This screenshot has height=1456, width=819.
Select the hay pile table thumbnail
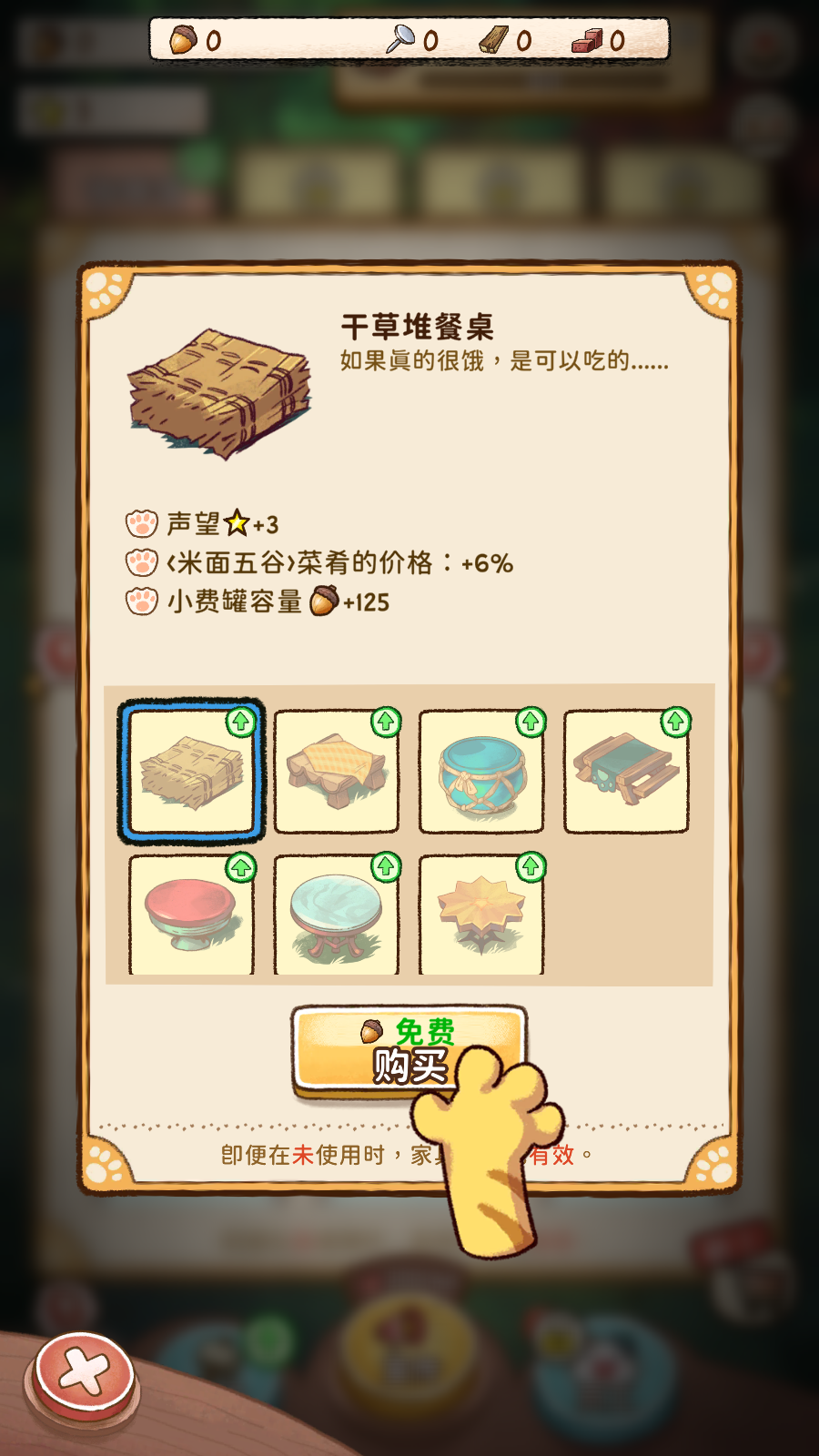click(191, 772)
